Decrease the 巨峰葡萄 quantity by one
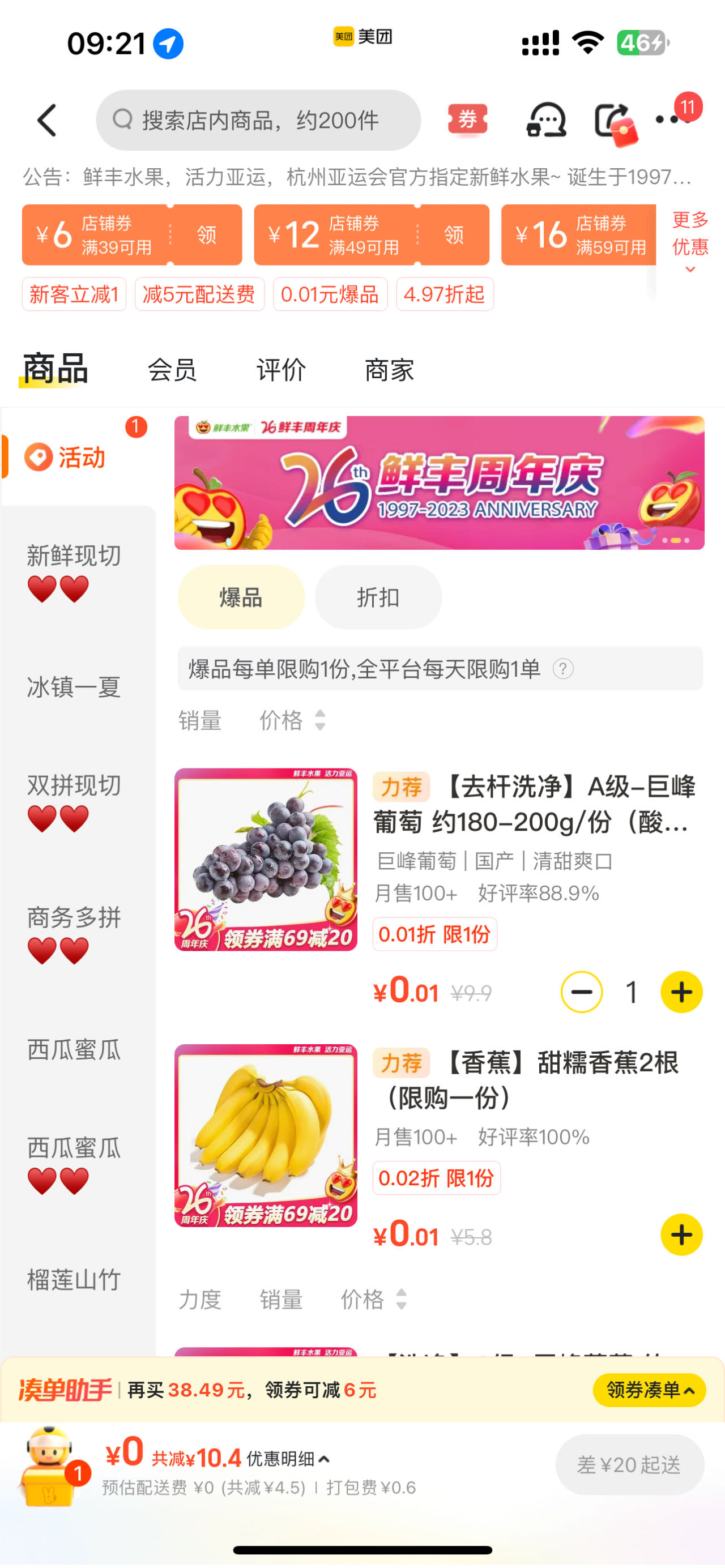Image resolution: width=725 pixels, height=1568 pixels. pos(581,992)
